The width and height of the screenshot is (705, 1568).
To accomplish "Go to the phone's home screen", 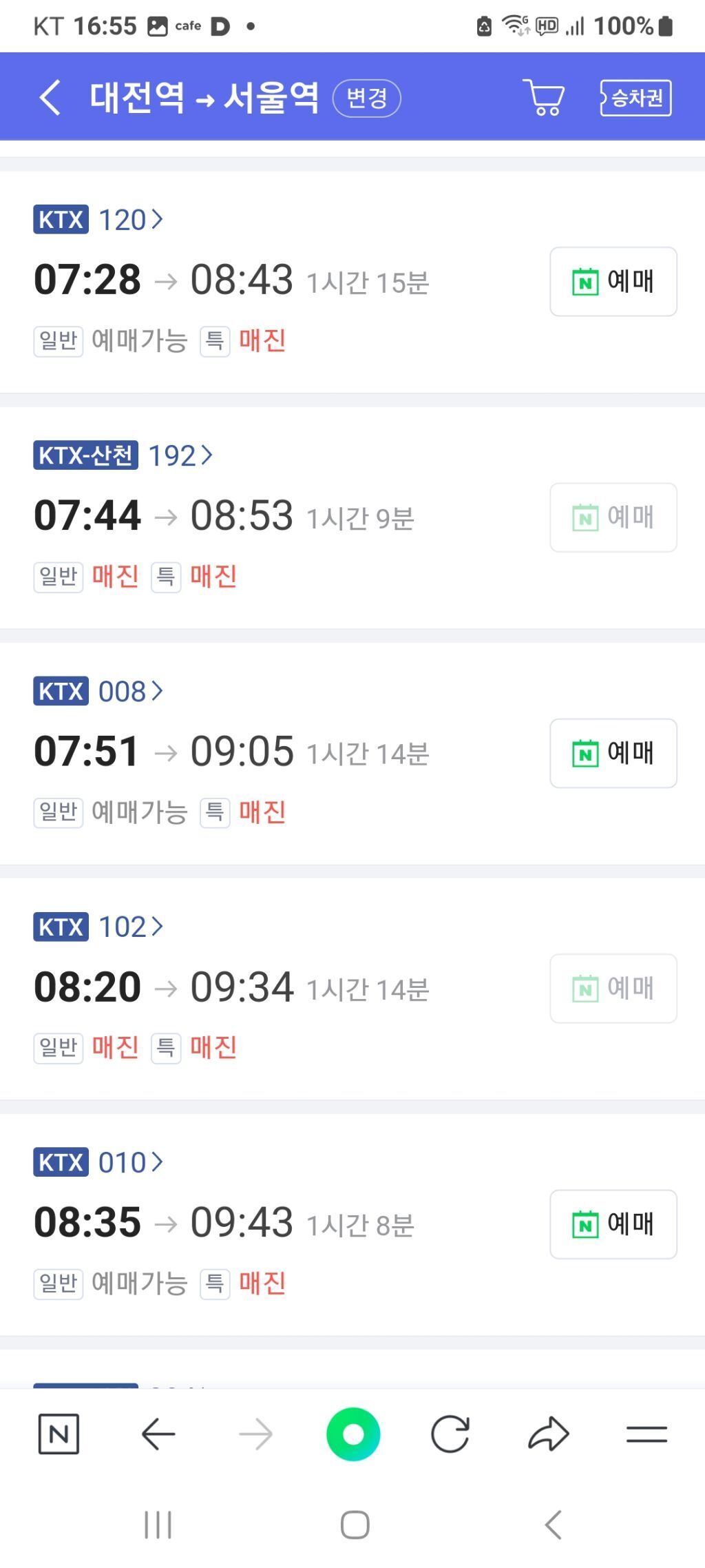I will click(355, 1525).
